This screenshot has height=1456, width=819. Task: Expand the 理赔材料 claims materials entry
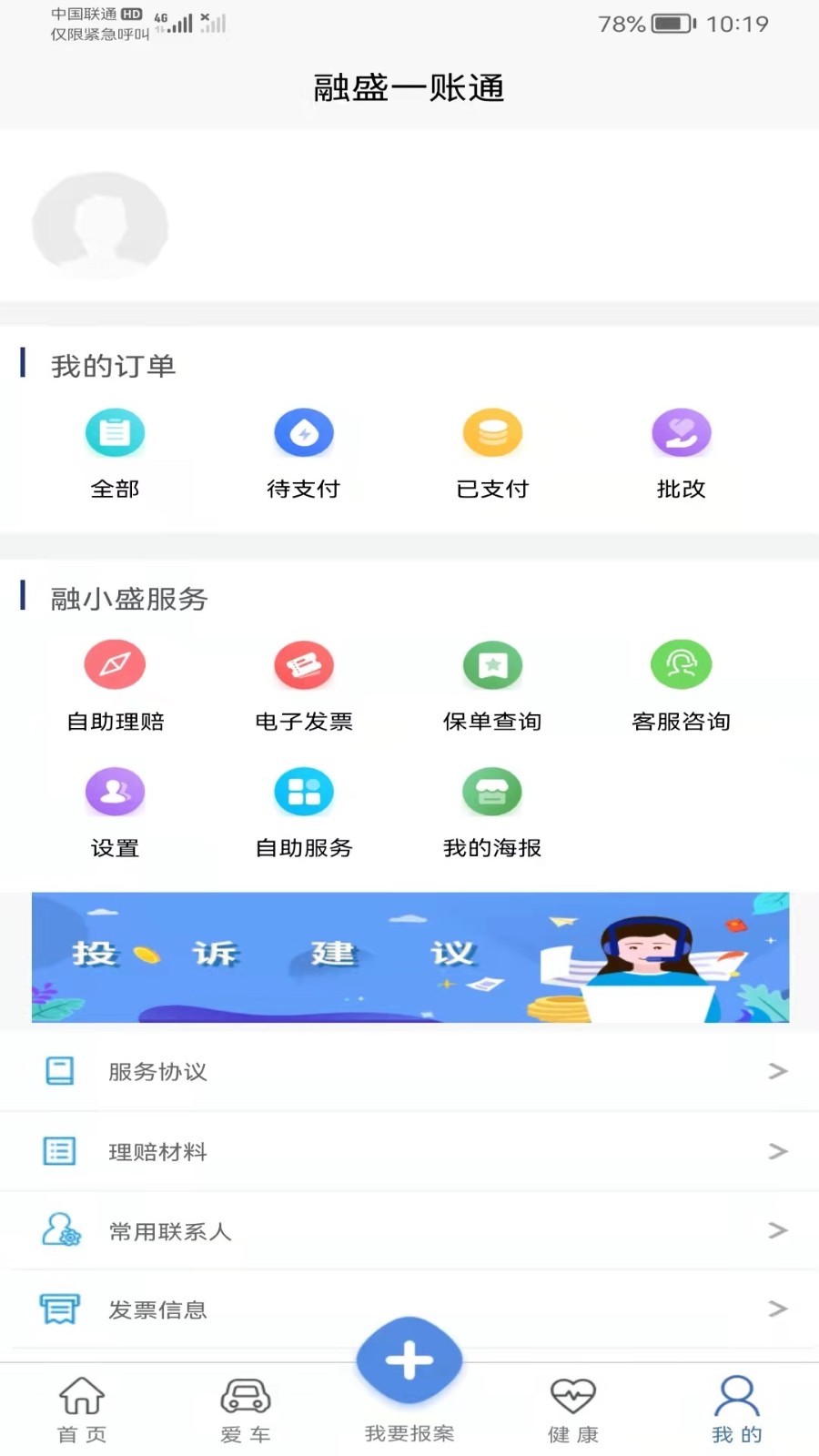tap(409, 1151)
